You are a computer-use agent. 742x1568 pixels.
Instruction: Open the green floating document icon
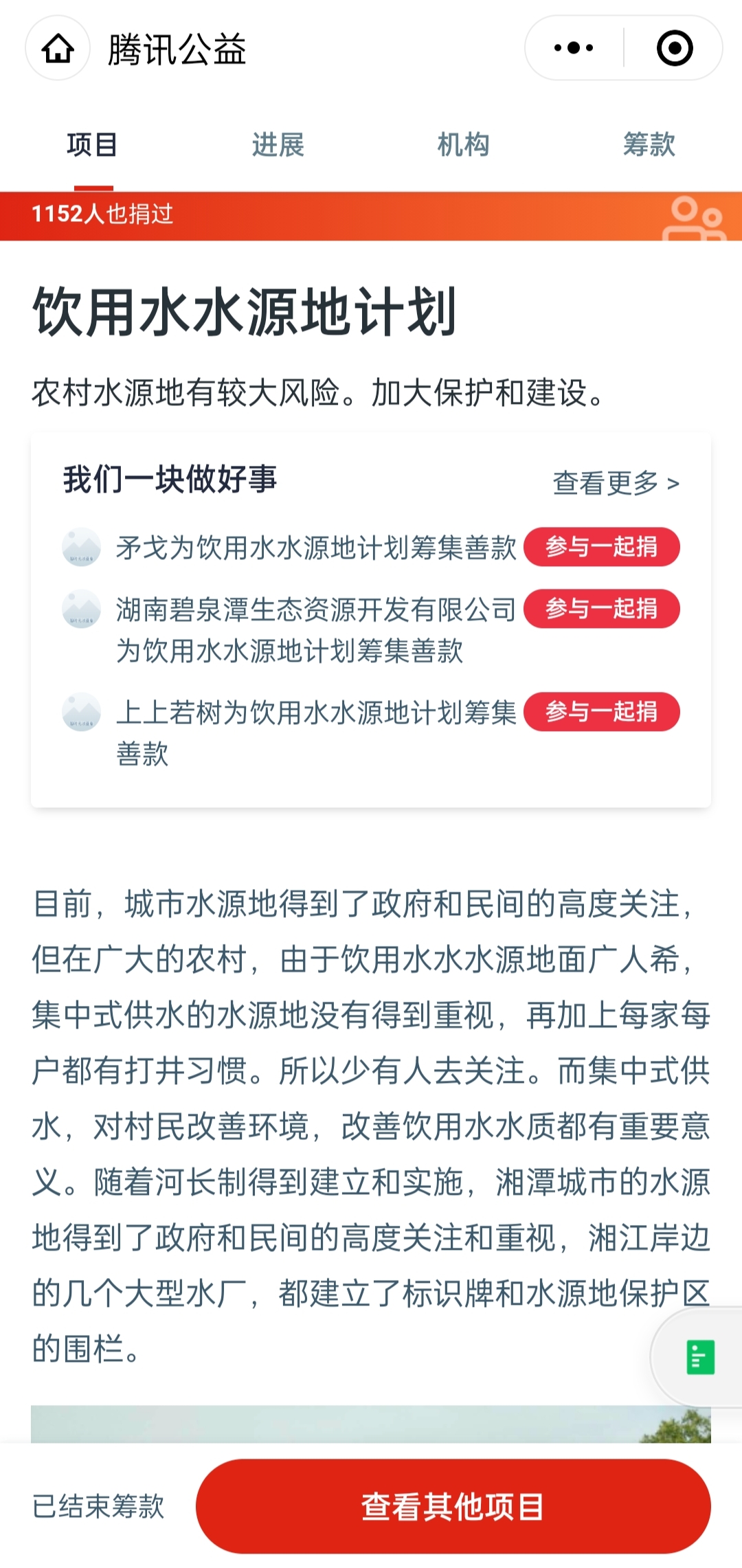click(x=701, y=1357)
